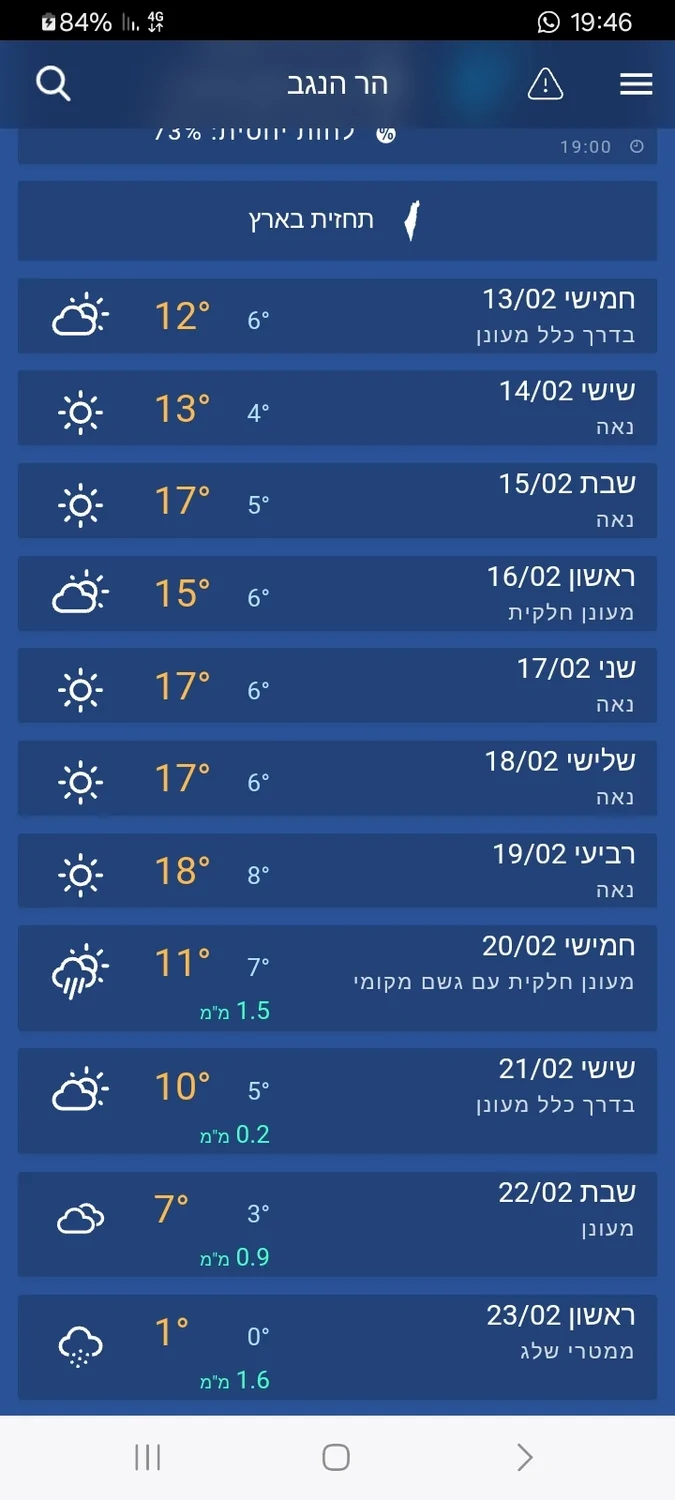
Task: Open forecast for שישי 14/02
Action: [x=337, y=408]
